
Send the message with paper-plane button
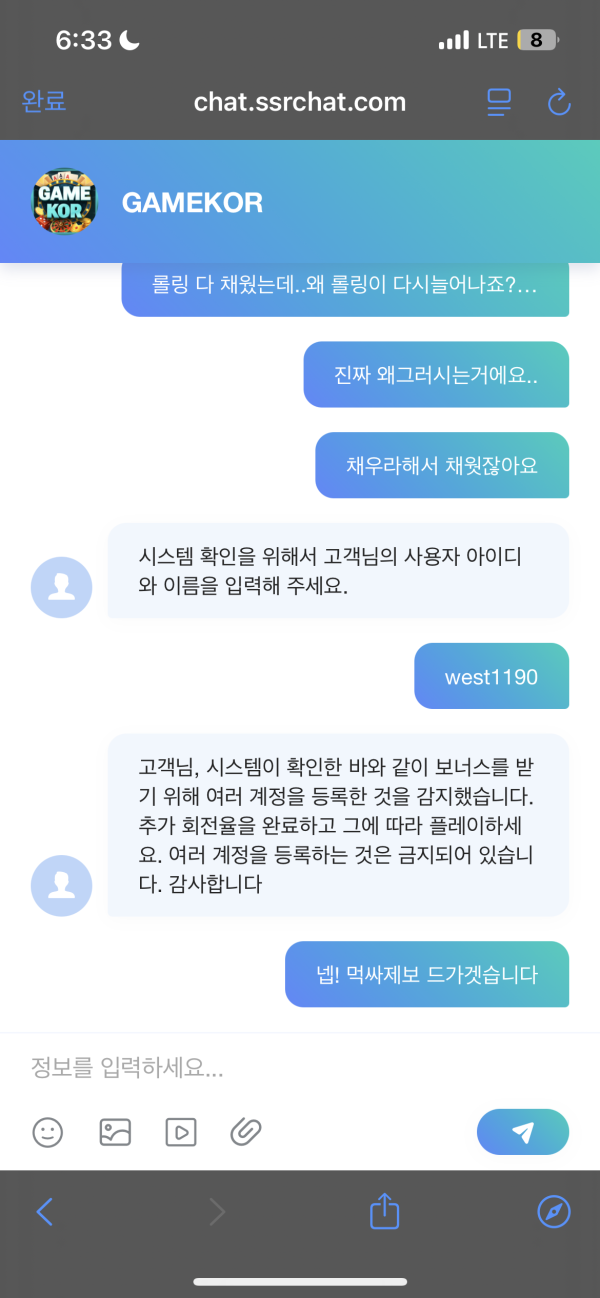tap(522, 1132)
